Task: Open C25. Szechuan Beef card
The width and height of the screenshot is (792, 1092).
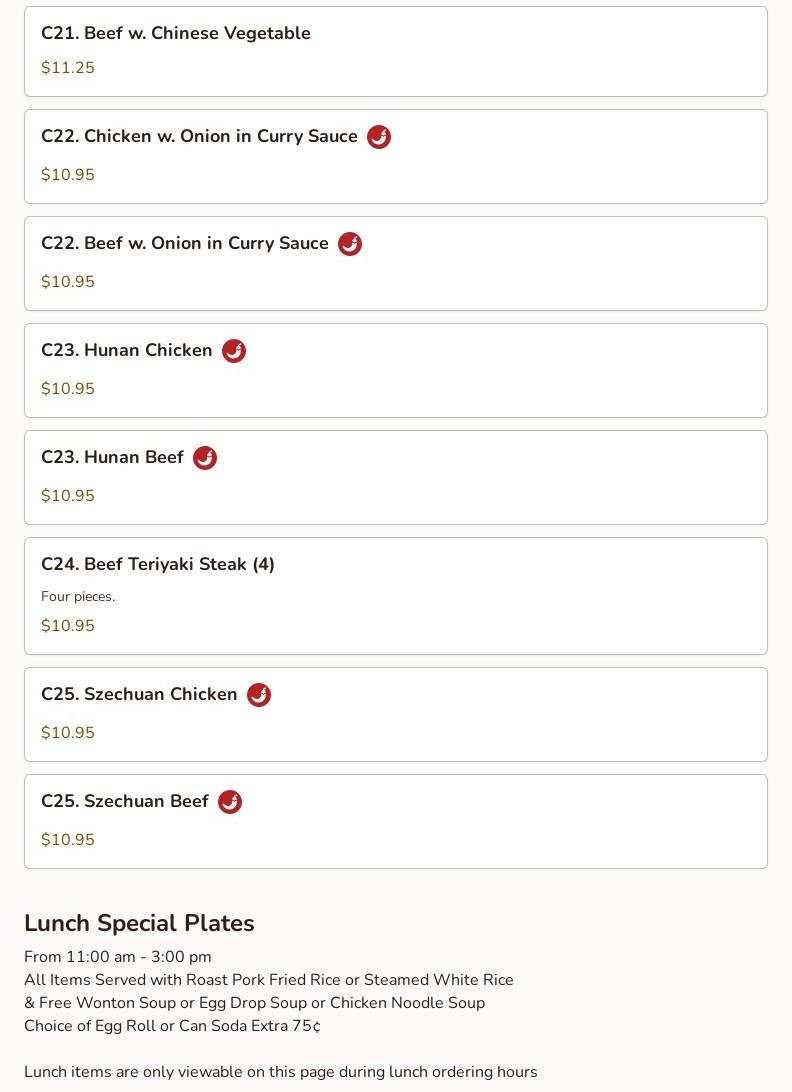Action: click(x=395, y=821)
